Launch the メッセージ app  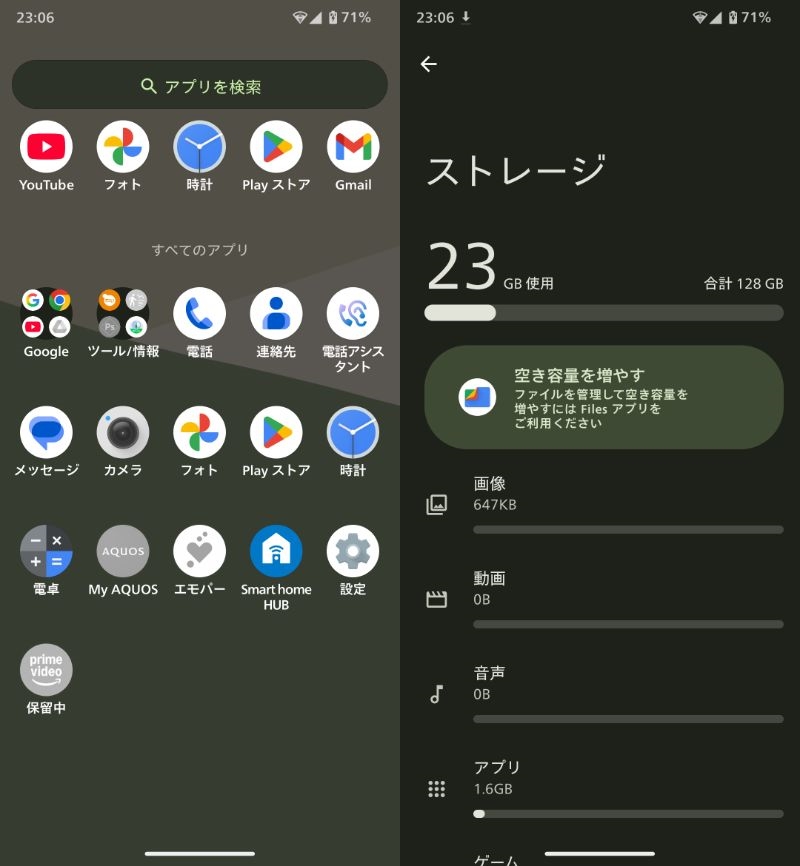(46, 433)
